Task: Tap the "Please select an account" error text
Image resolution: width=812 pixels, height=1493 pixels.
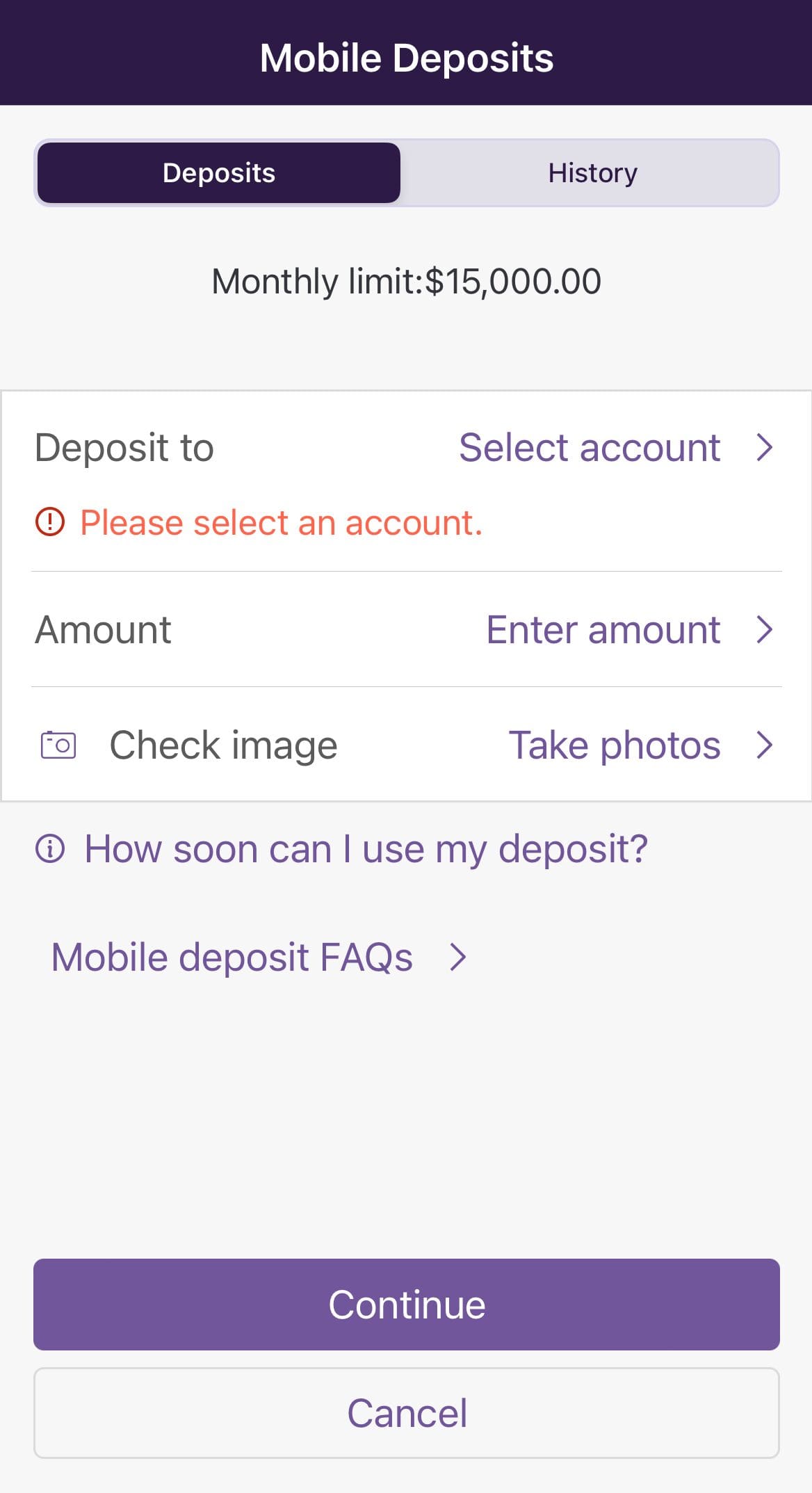Action: point(282,522)
